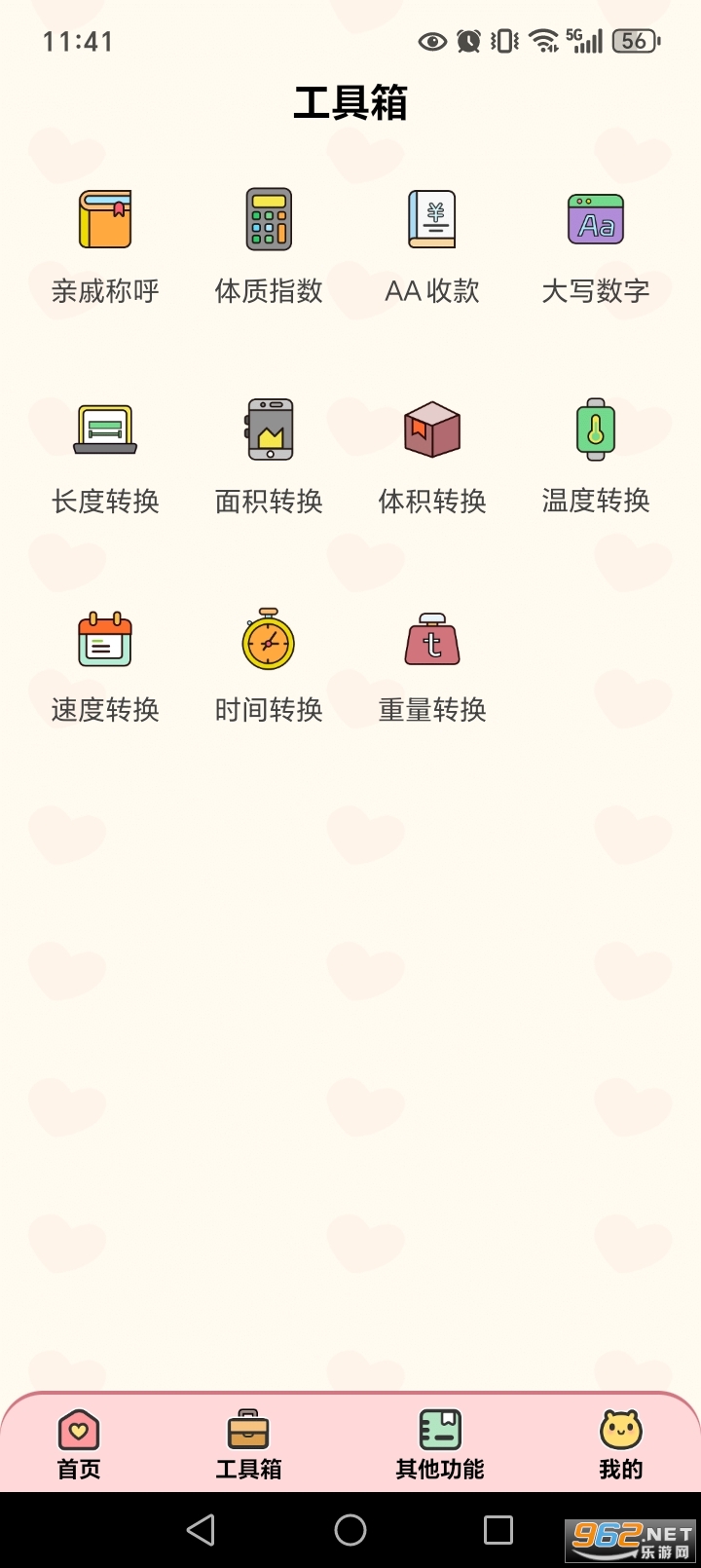Select the 时间转换 time converter stopwatch icon

pyautogui.click(x=268, y=640)
